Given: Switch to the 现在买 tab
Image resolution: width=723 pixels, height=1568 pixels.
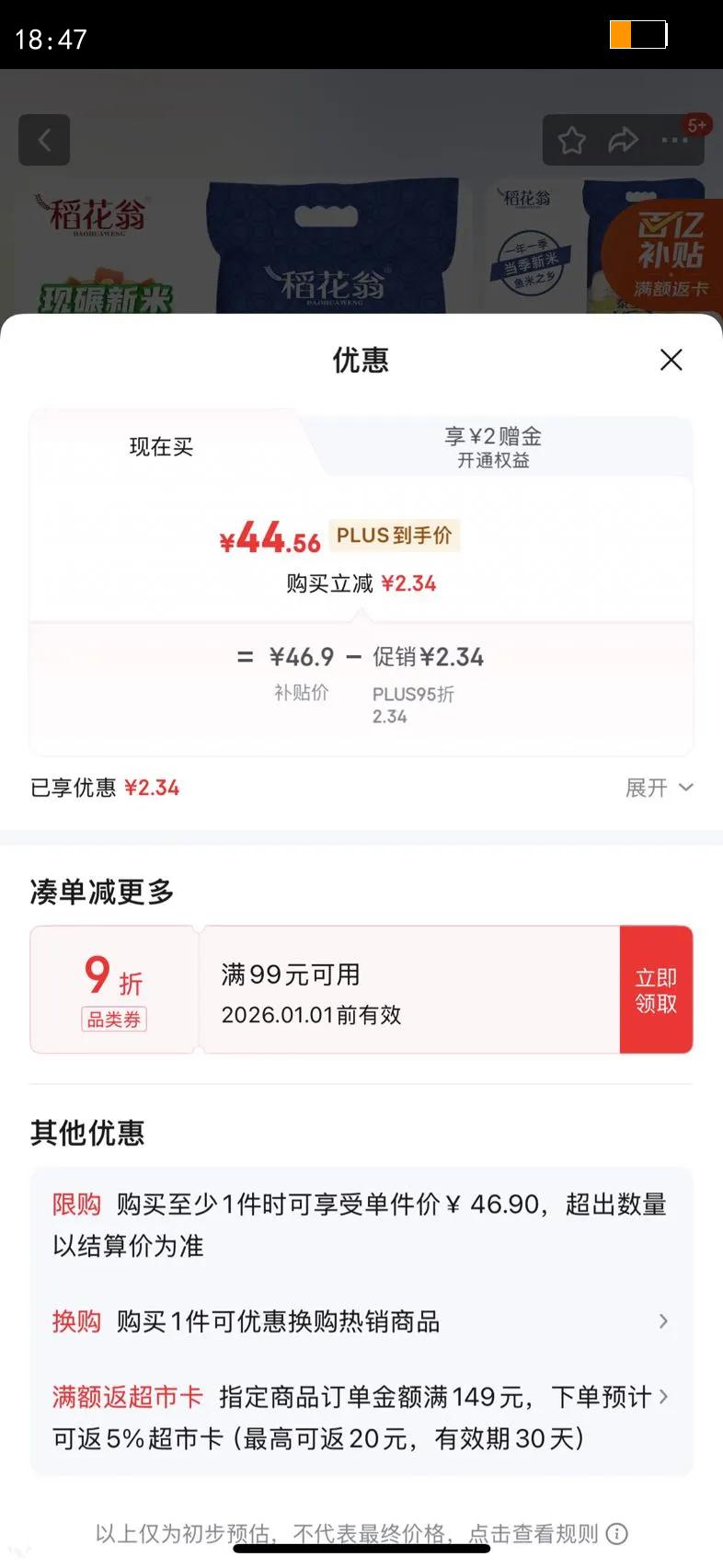Looking at the screenshot, I should pyautogui.click(x=161, y=445).
